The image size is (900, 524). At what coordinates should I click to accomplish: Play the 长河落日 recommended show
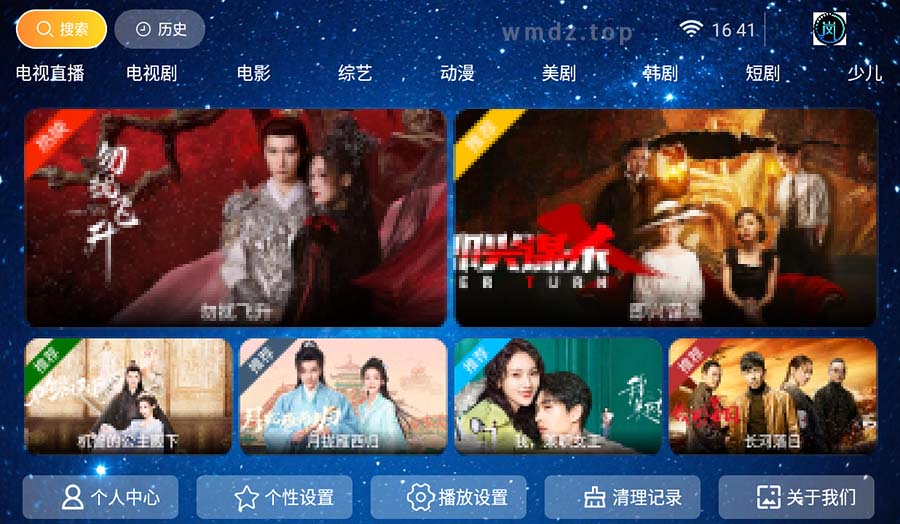[x=772, y=396]
